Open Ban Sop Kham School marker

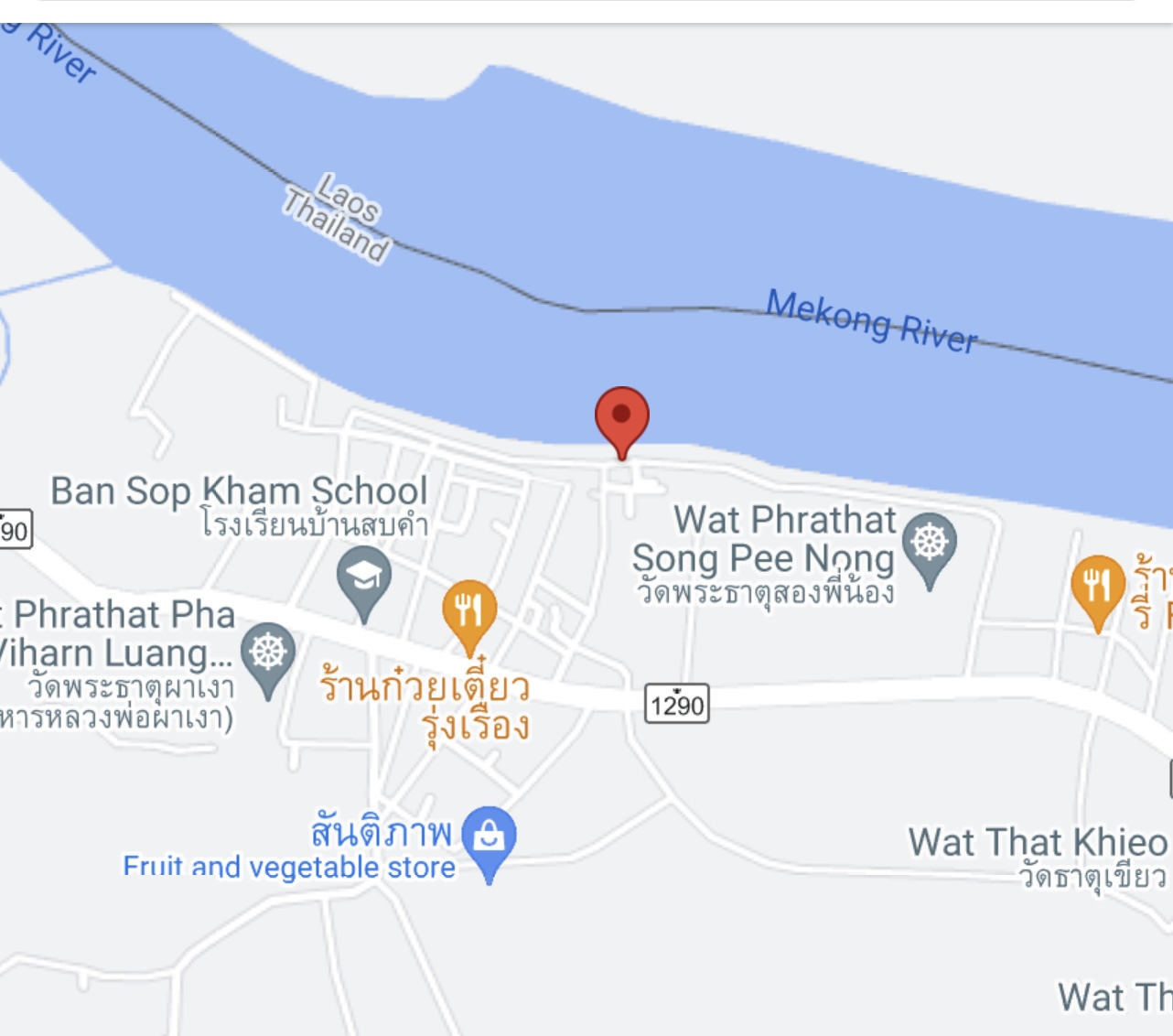point(364,577)
